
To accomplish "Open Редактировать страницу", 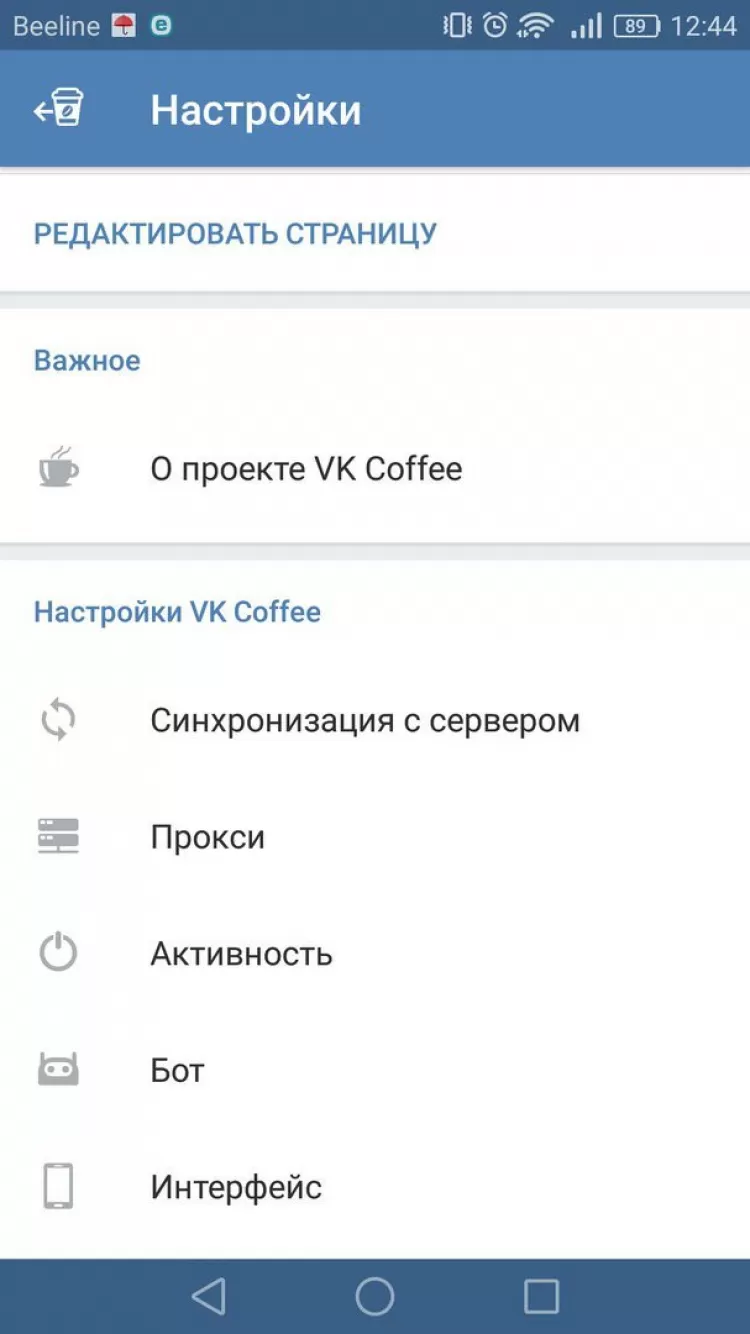I will 235,234.
